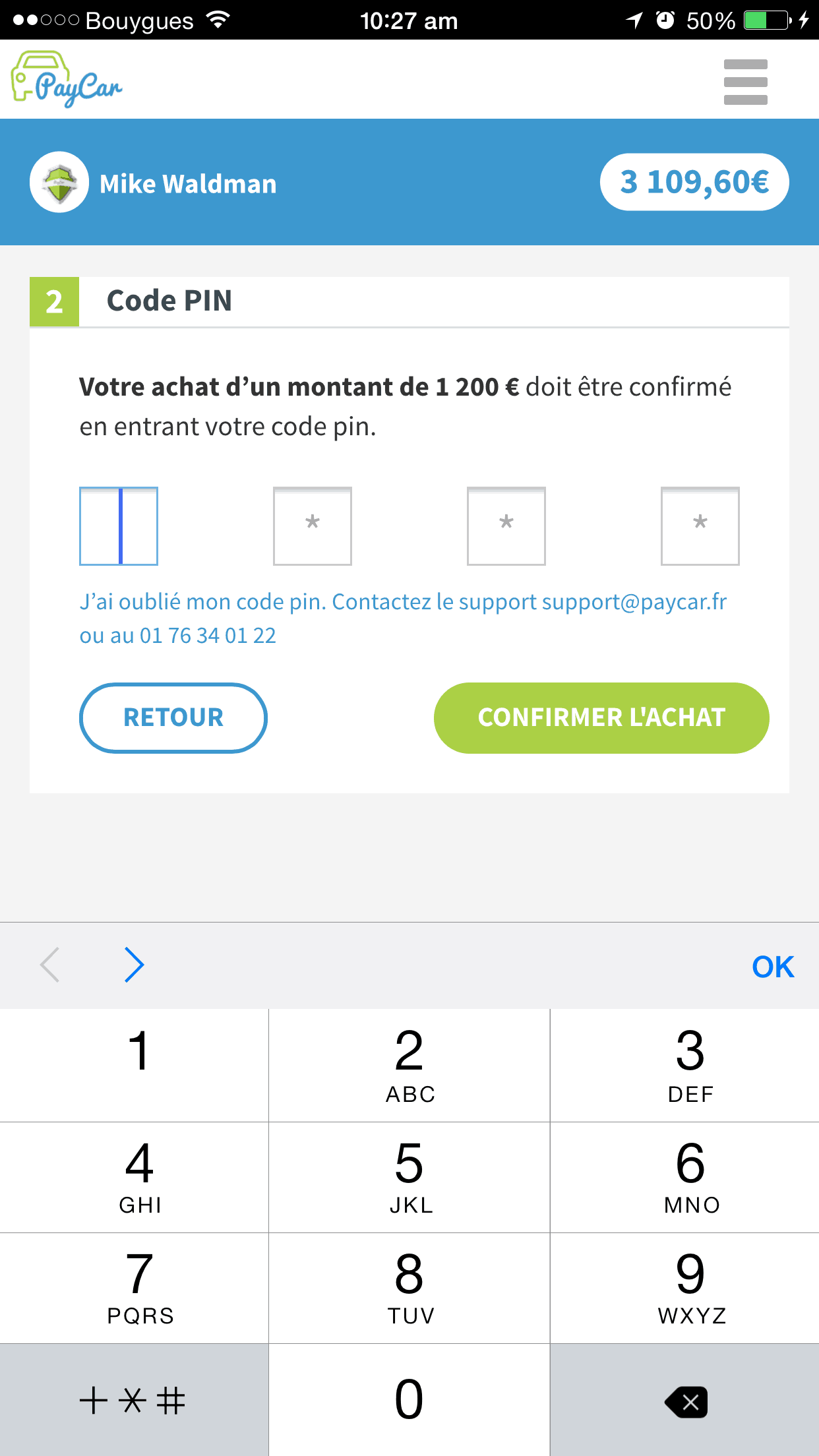This screenshot has height=1456, width=819.
Task: Tap the backspace key
Action: click(x=685, y=1401)
